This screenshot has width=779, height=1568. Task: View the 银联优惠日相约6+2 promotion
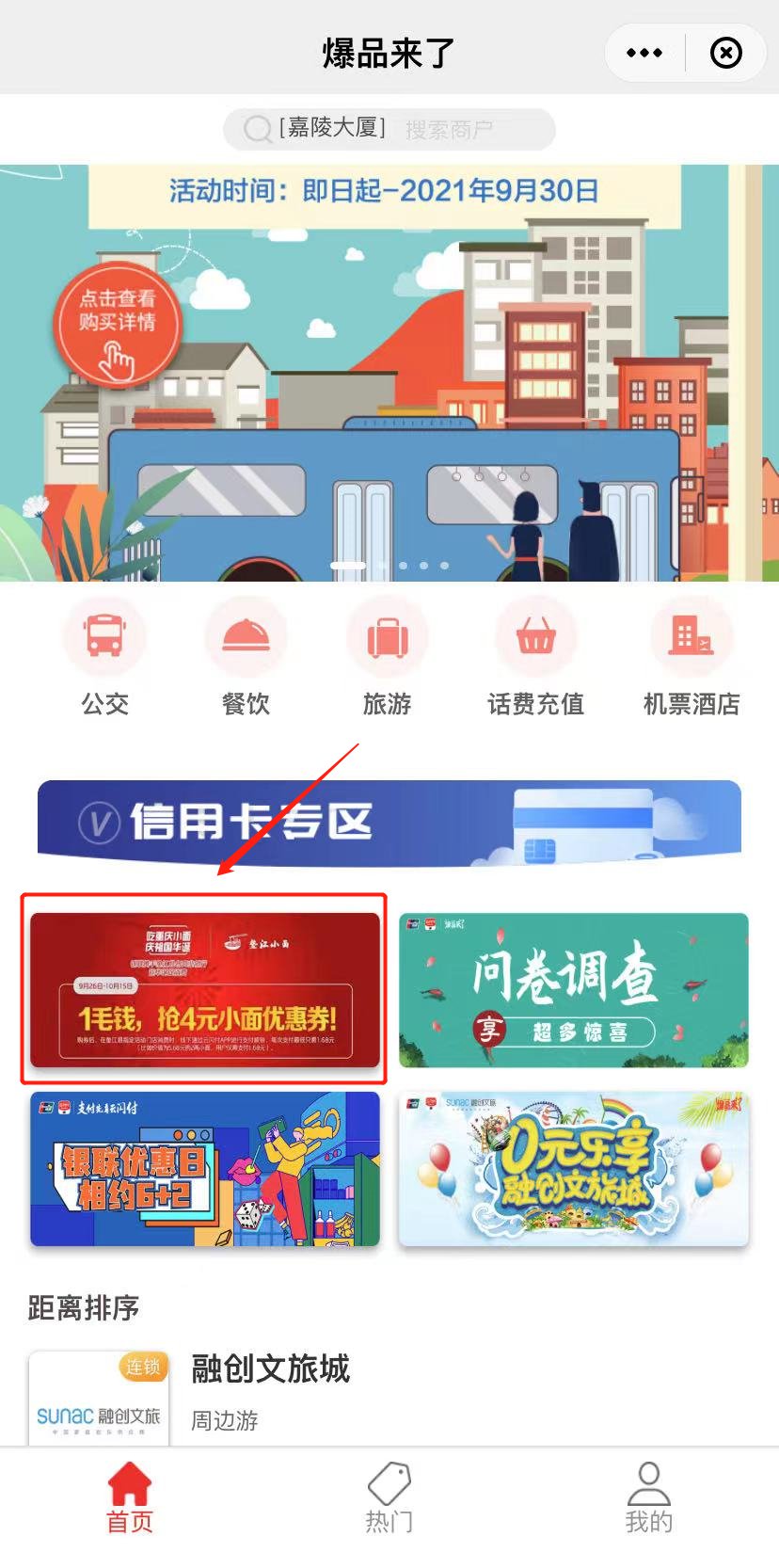click(205, 1168)
